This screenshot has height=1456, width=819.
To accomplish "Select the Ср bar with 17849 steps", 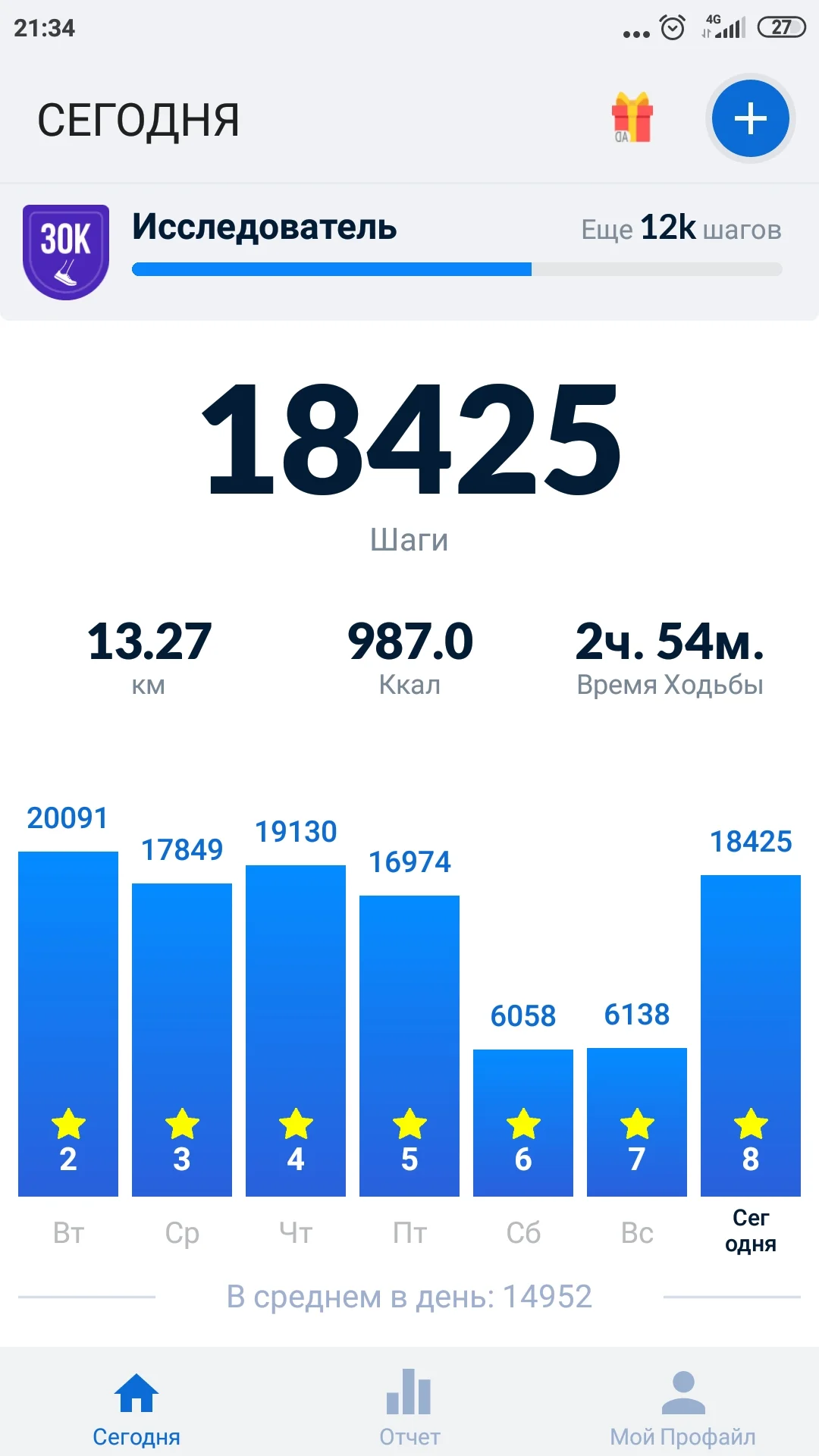I will pyautogui.click(x=182, y=1039).
